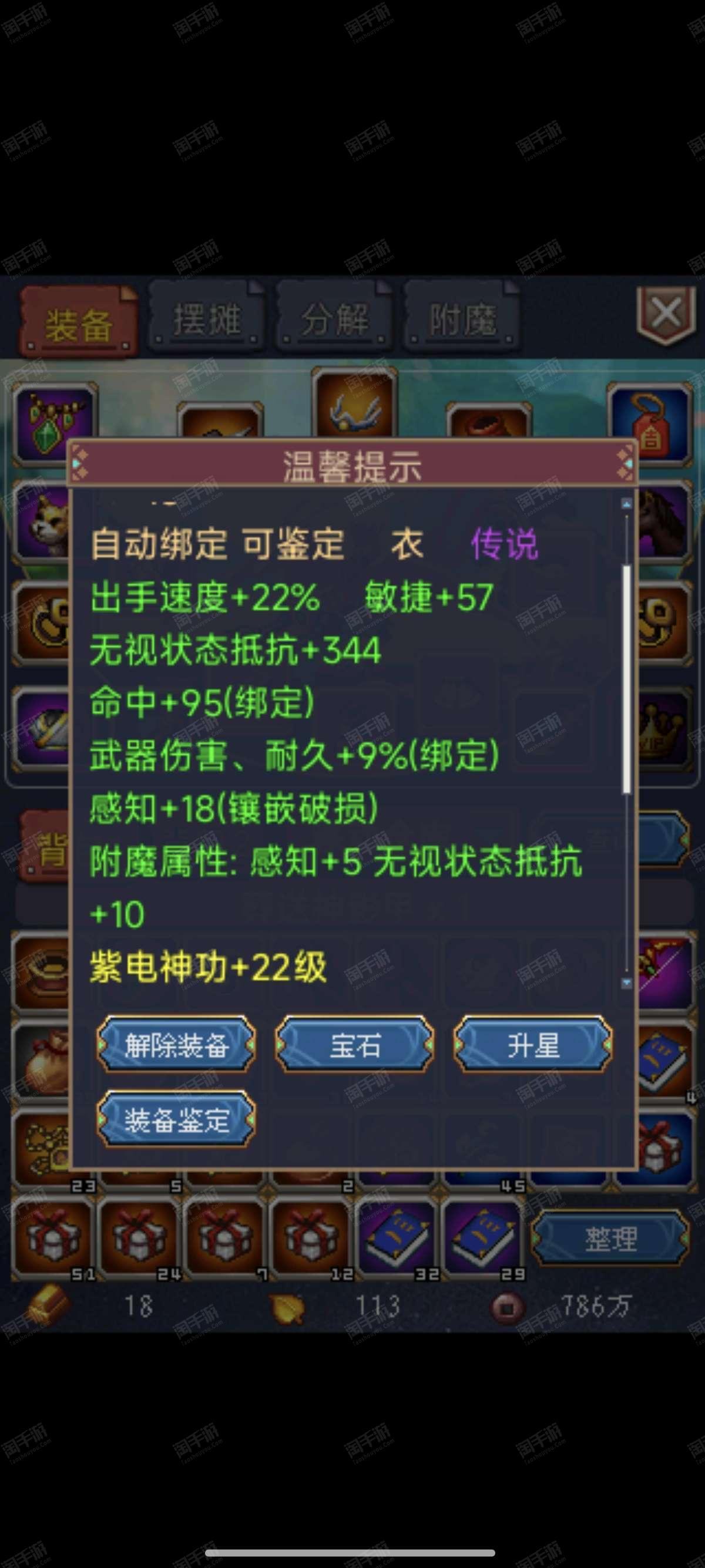Tap the down arrow on the tooltip scrollbar
705x1568 pixels.
626,982
